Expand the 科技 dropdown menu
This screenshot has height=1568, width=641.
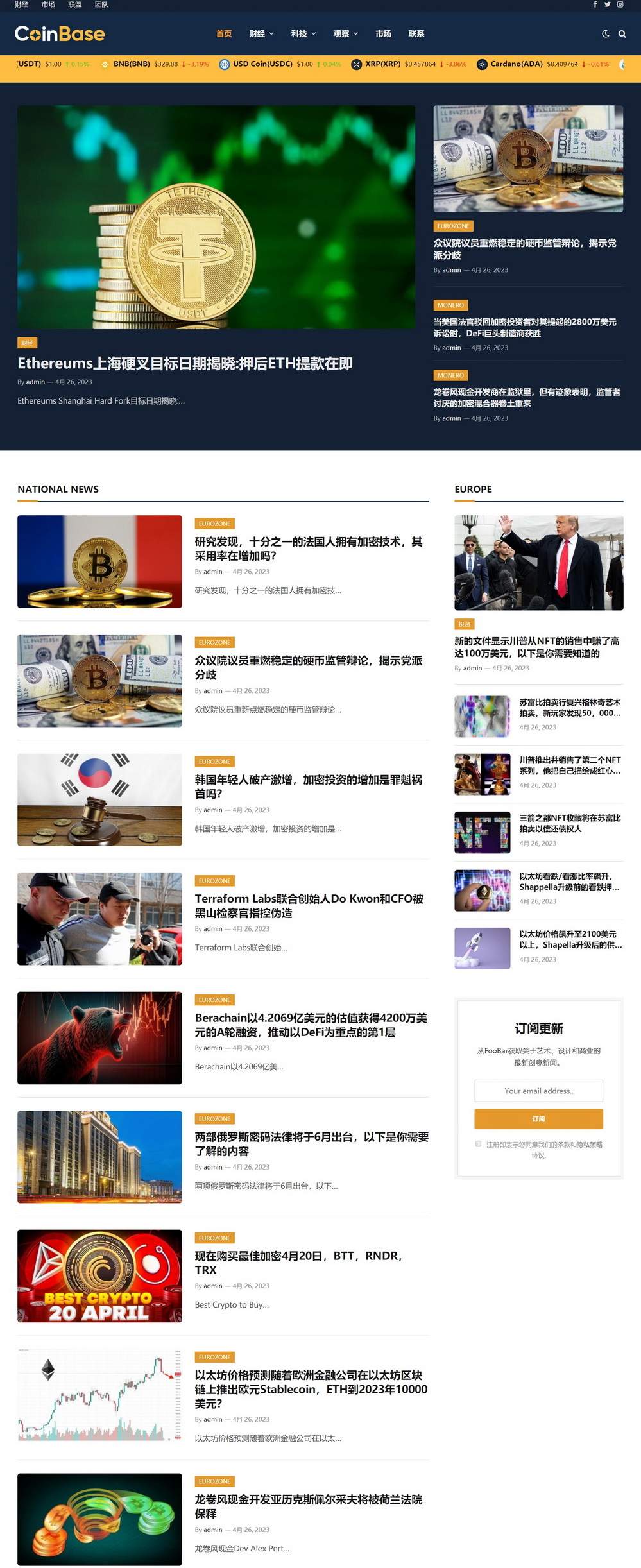pos(303,34)
